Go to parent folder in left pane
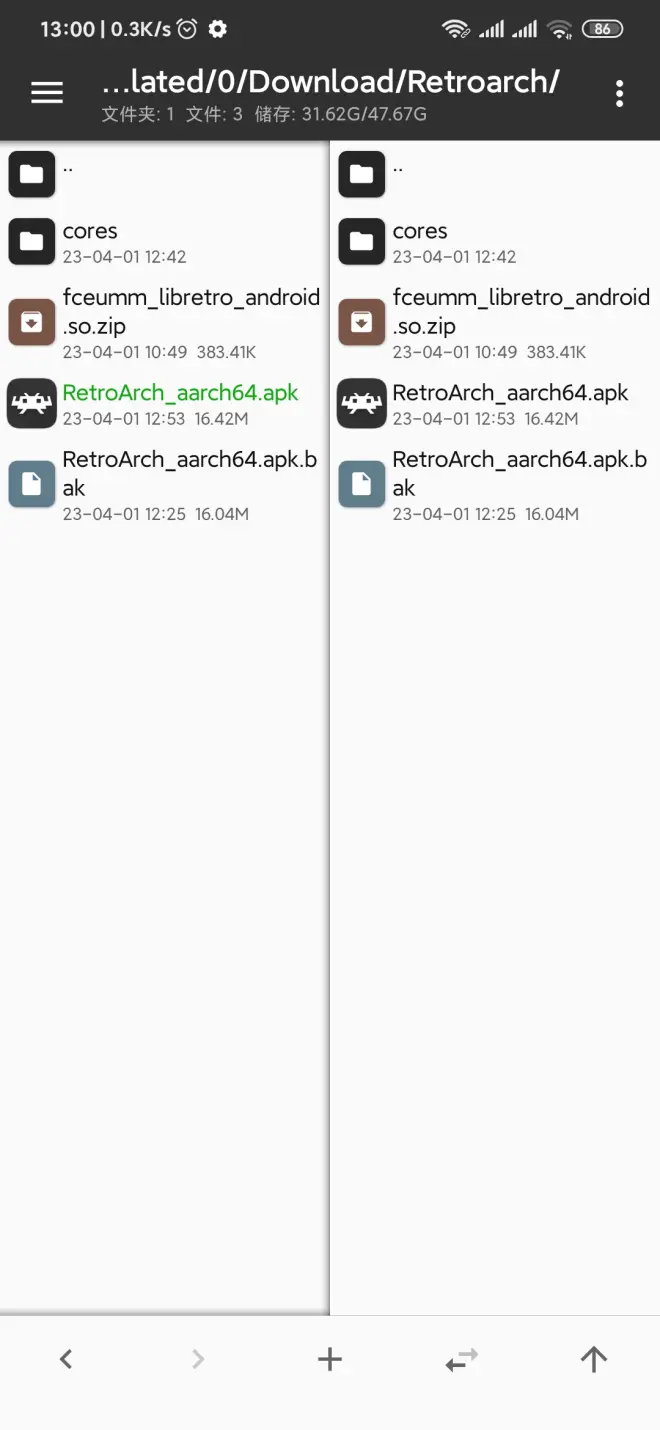Image resolution: width=660 pixels, height=1430 pixels. click(x=165, y=175)
